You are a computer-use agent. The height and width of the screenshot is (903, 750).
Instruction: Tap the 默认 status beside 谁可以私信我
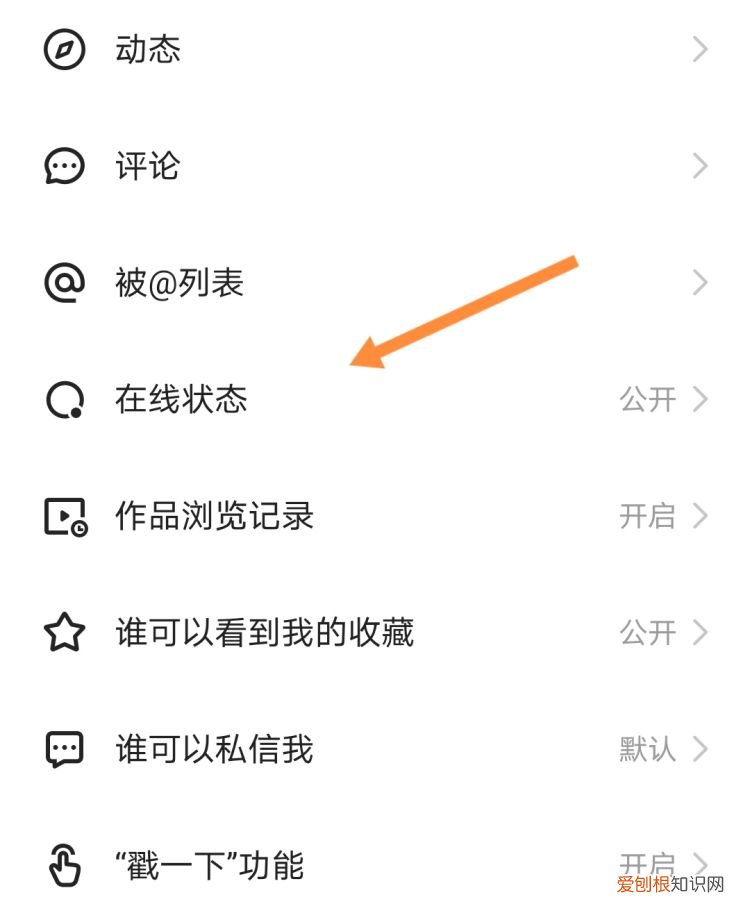coord(645,748)
